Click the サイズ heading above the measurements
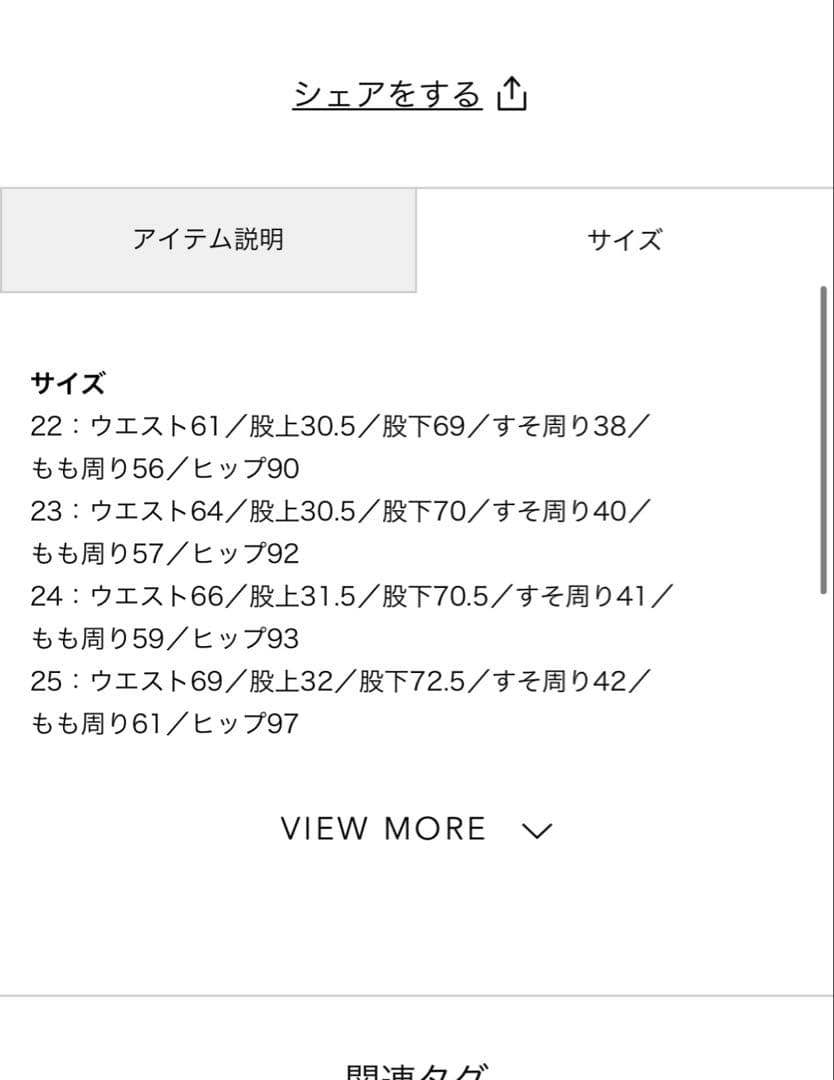 (70, 382)
